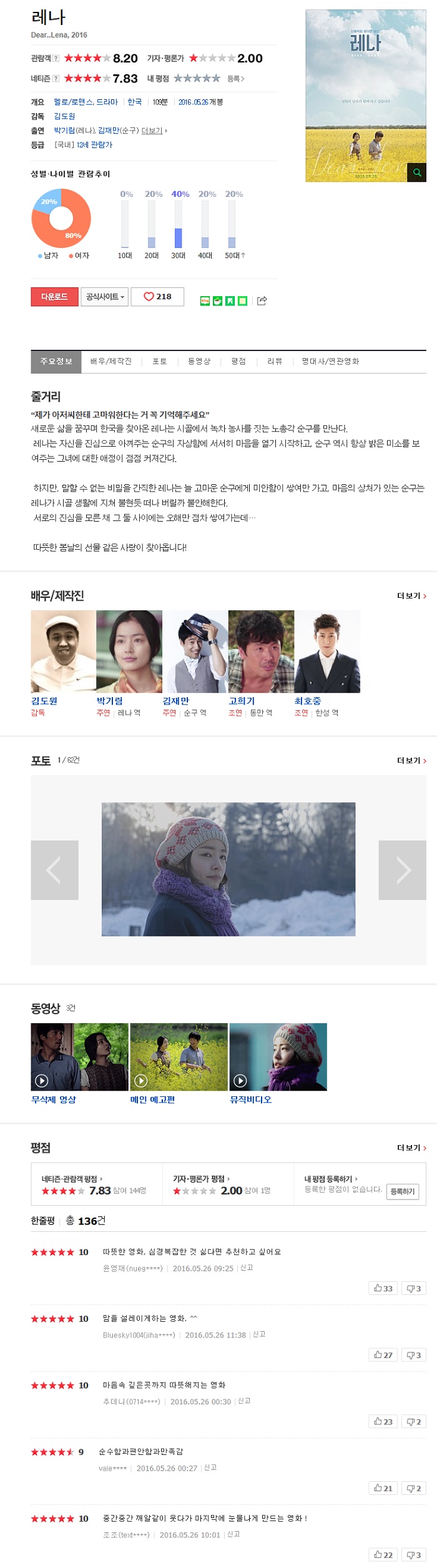This screenshot has height=1568, width=437.
Task: Upvote 윤영재's review with 33 likes
Action: (383, 1288)
